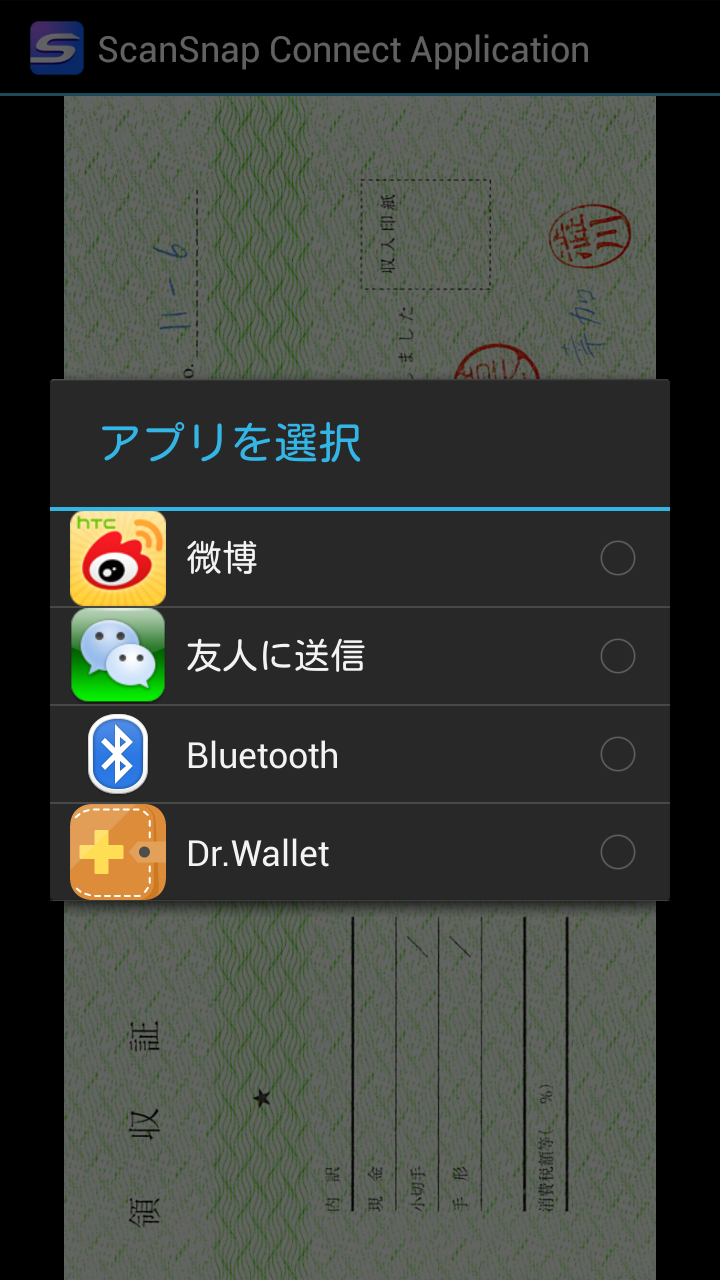Screen dimensions: 720x1280
Task: Pick Dr.Wallet from the app list
Action: click(360, 852)
